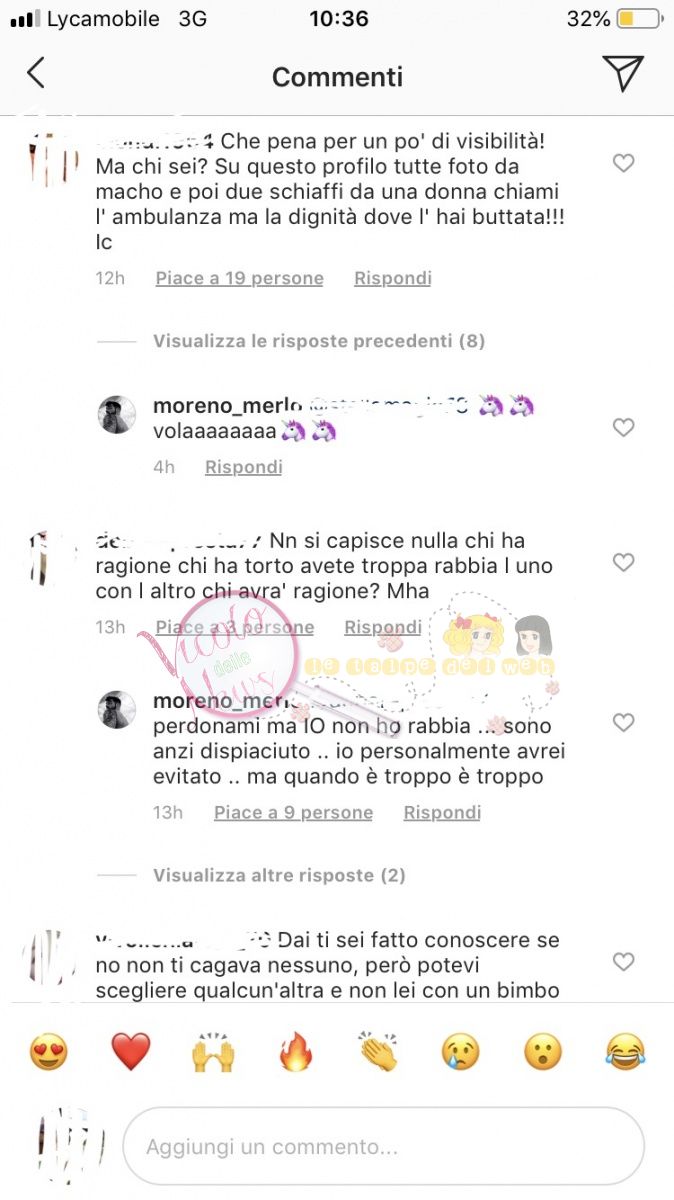Like moreno_merlo's 'volaaaaaaaa' reply
This screenshot has width=674, height=1200.
coord(623,428)
